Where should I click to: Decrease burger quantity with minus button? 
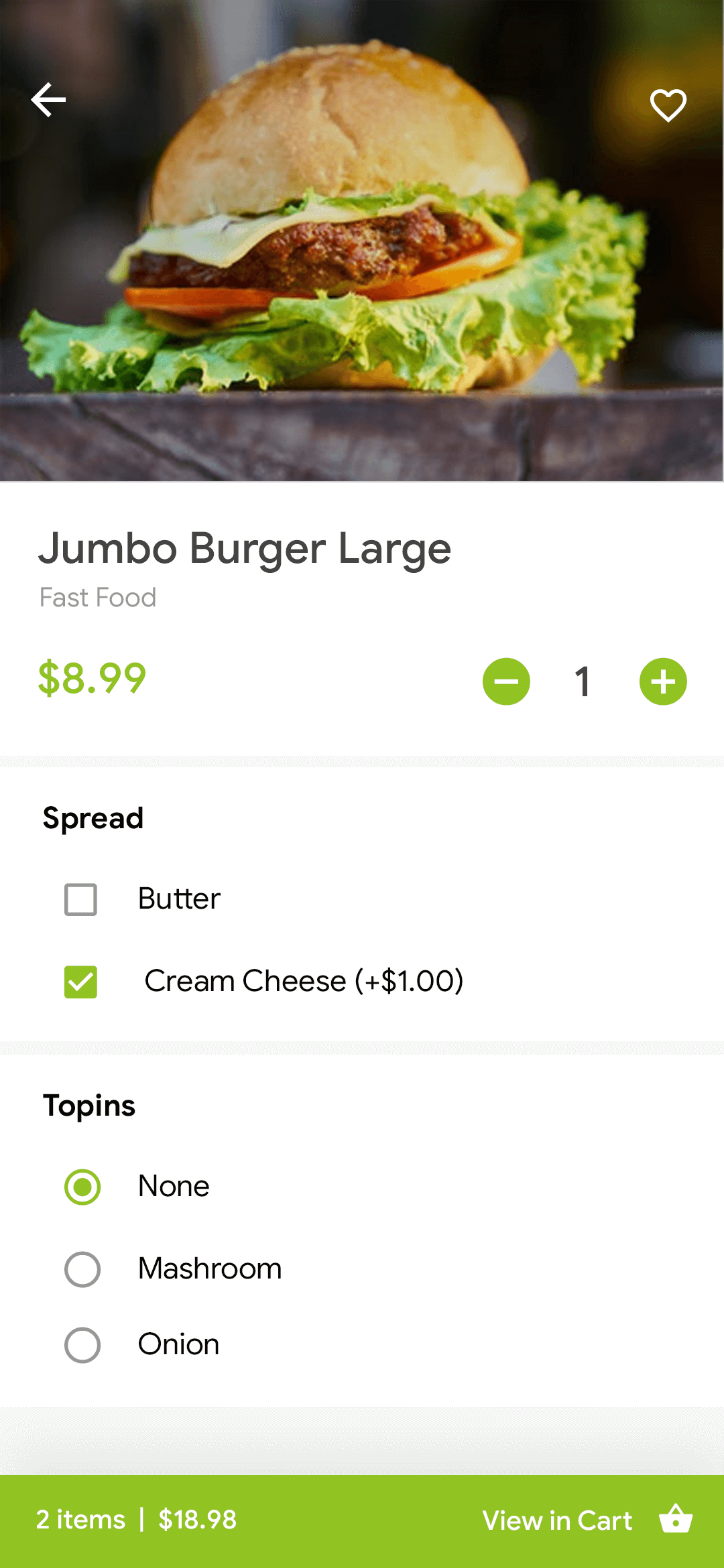point(506,681)
